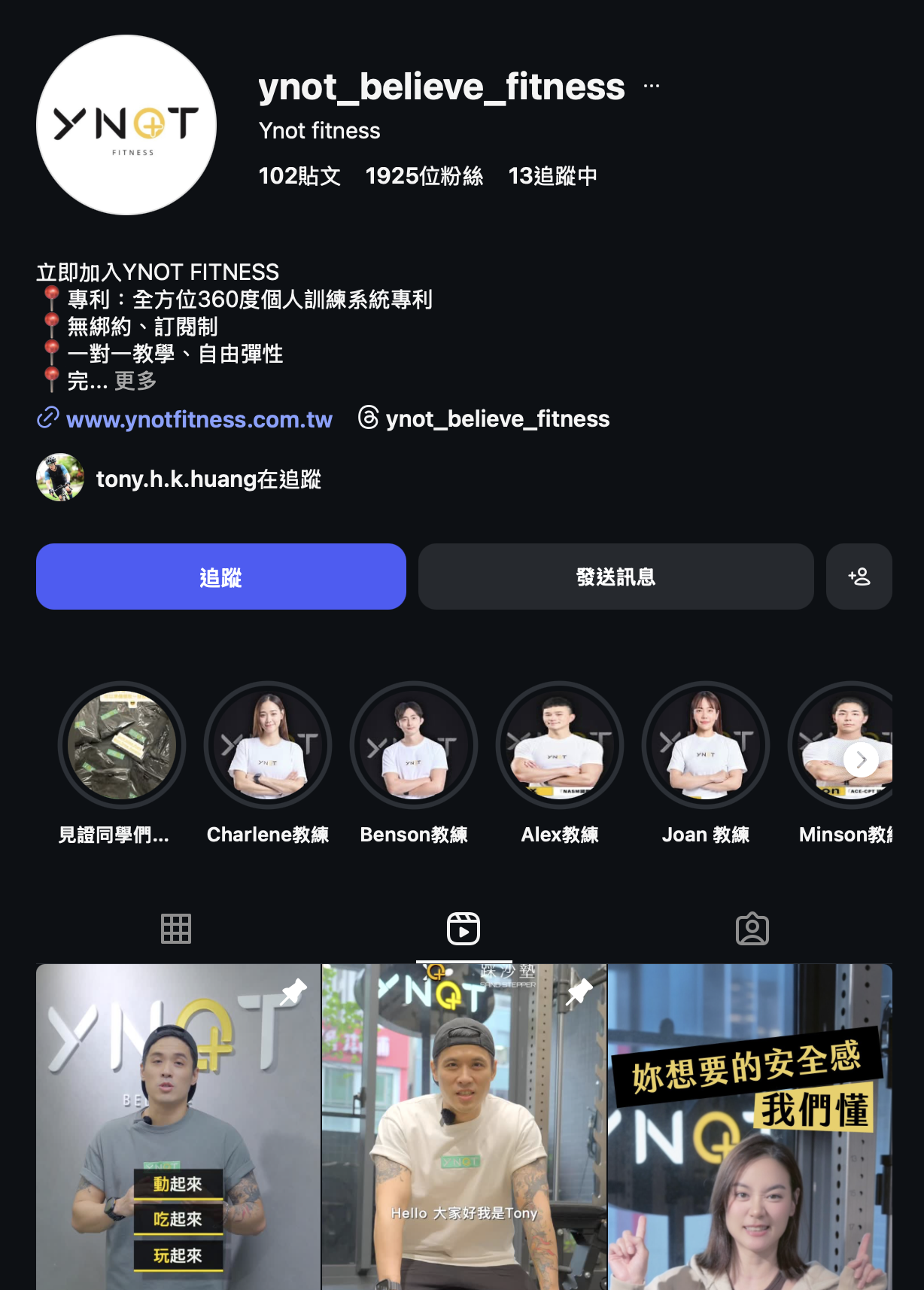Open the Charlene教練 highlight
The image size is (924, 1290).
268,745
